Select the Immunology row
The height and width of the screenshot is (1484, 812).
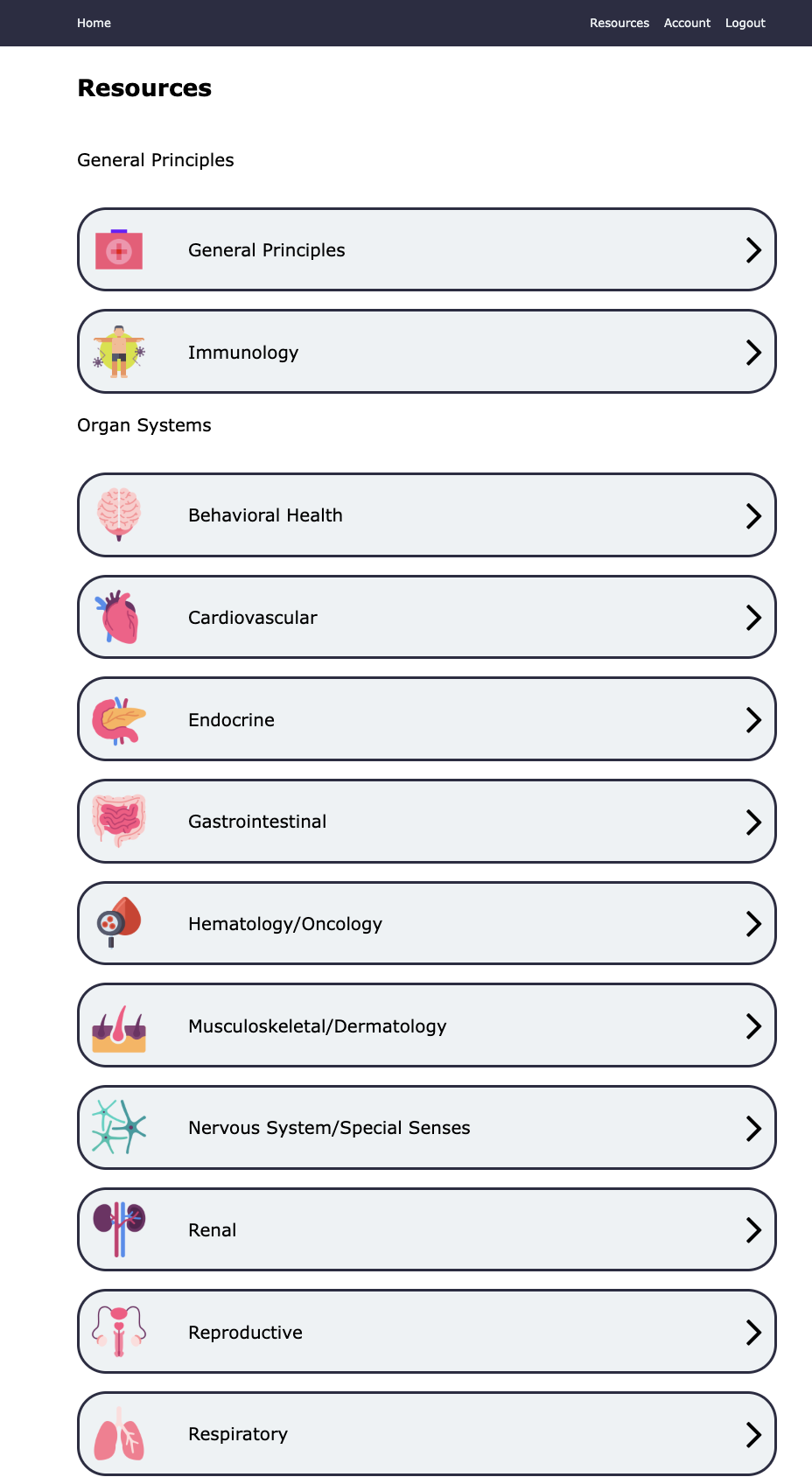pyautogui.click(x=426, y=352)
